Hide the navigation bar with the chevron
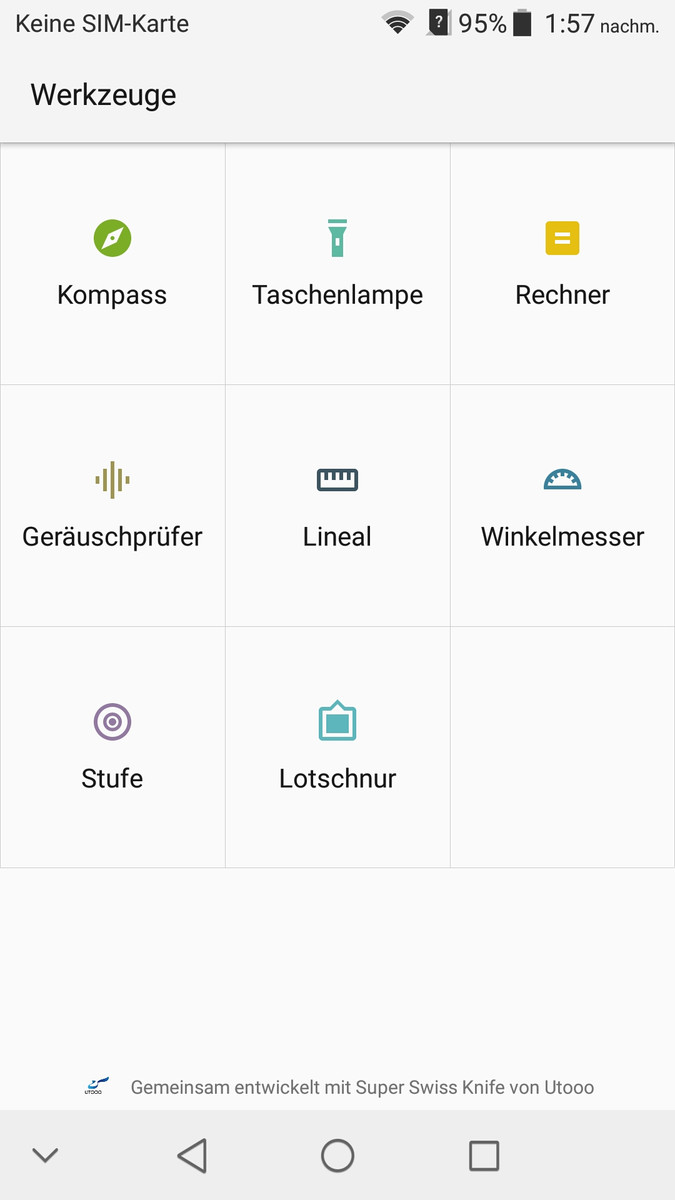The width and height of the screenshot is (675, 1200). point(45,1156)
